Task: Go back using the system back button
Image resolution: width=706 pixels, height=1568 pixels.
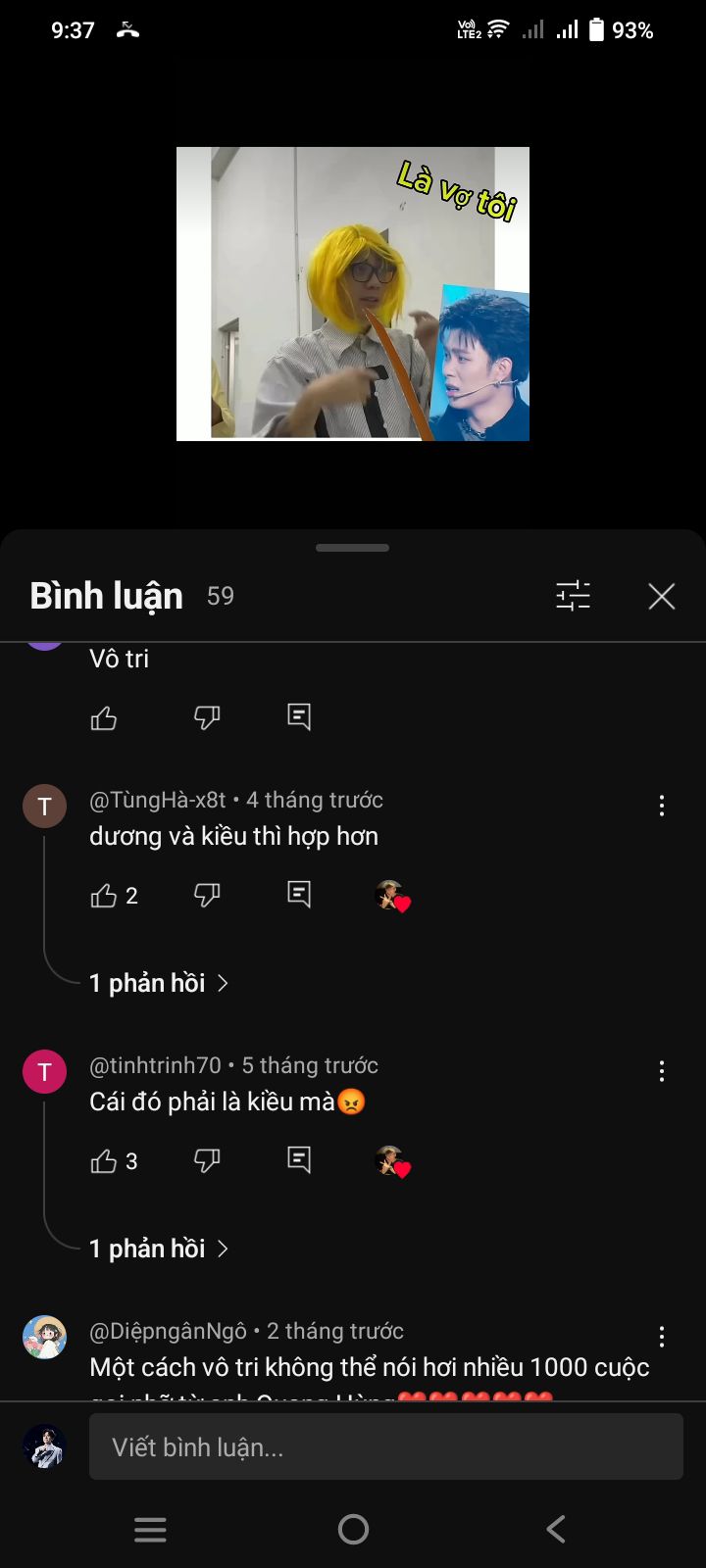Action: pos(555,1529)
